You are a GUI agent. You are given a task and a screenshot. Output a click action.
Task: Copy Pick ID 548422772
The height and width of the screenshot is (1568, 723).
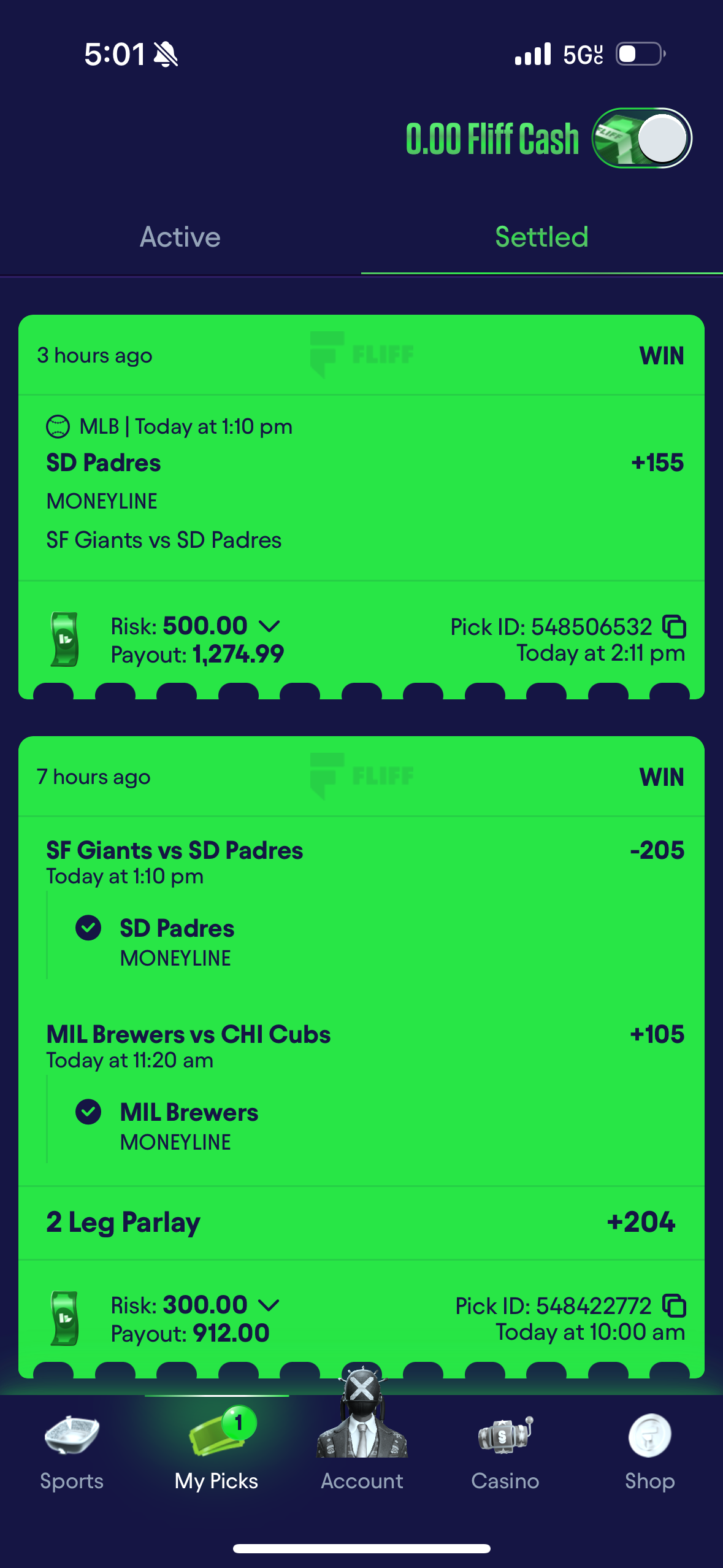point(675,1306)
